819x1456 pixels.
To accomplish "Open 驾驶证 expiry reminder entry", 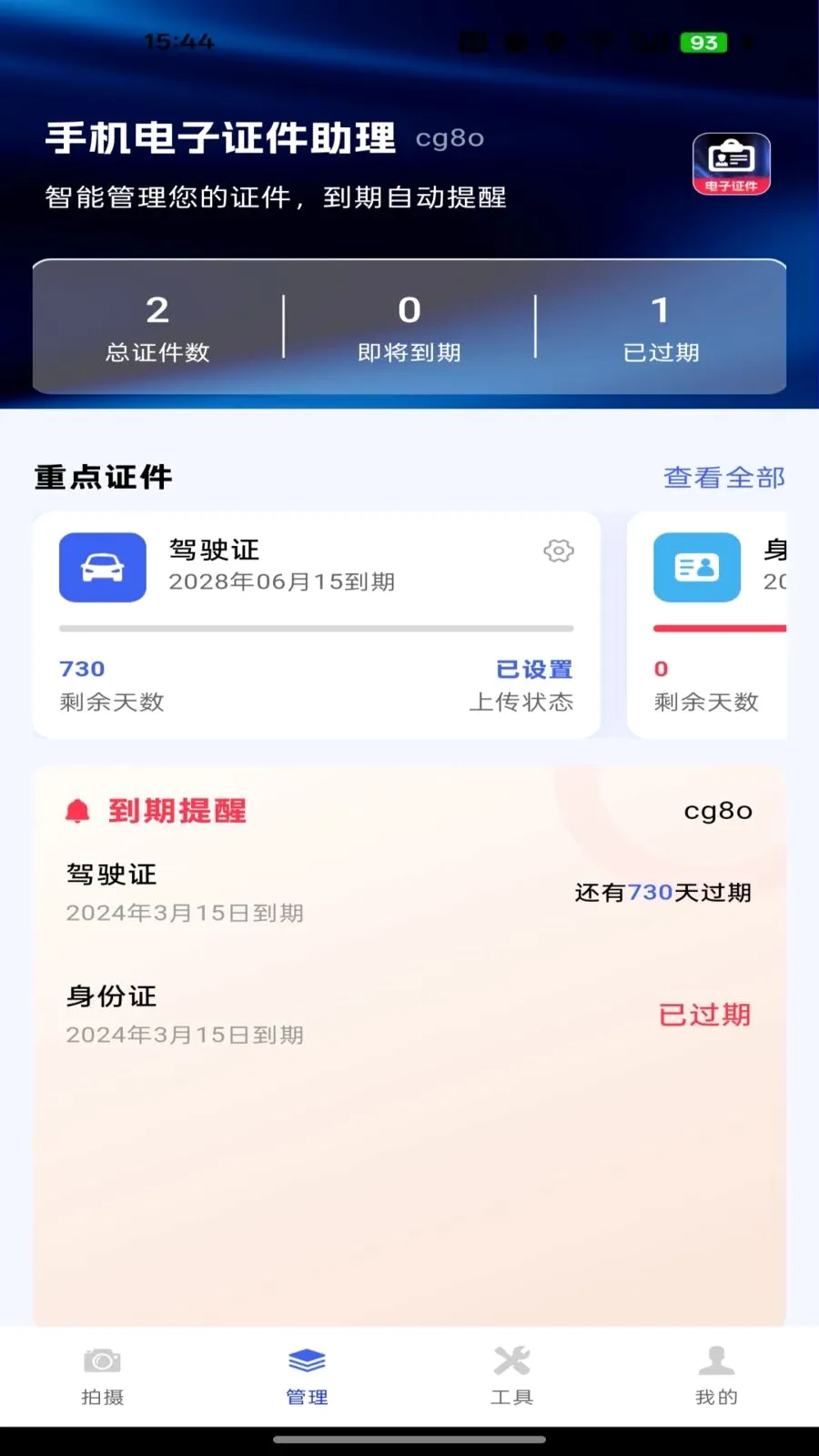I will (409, 893).
